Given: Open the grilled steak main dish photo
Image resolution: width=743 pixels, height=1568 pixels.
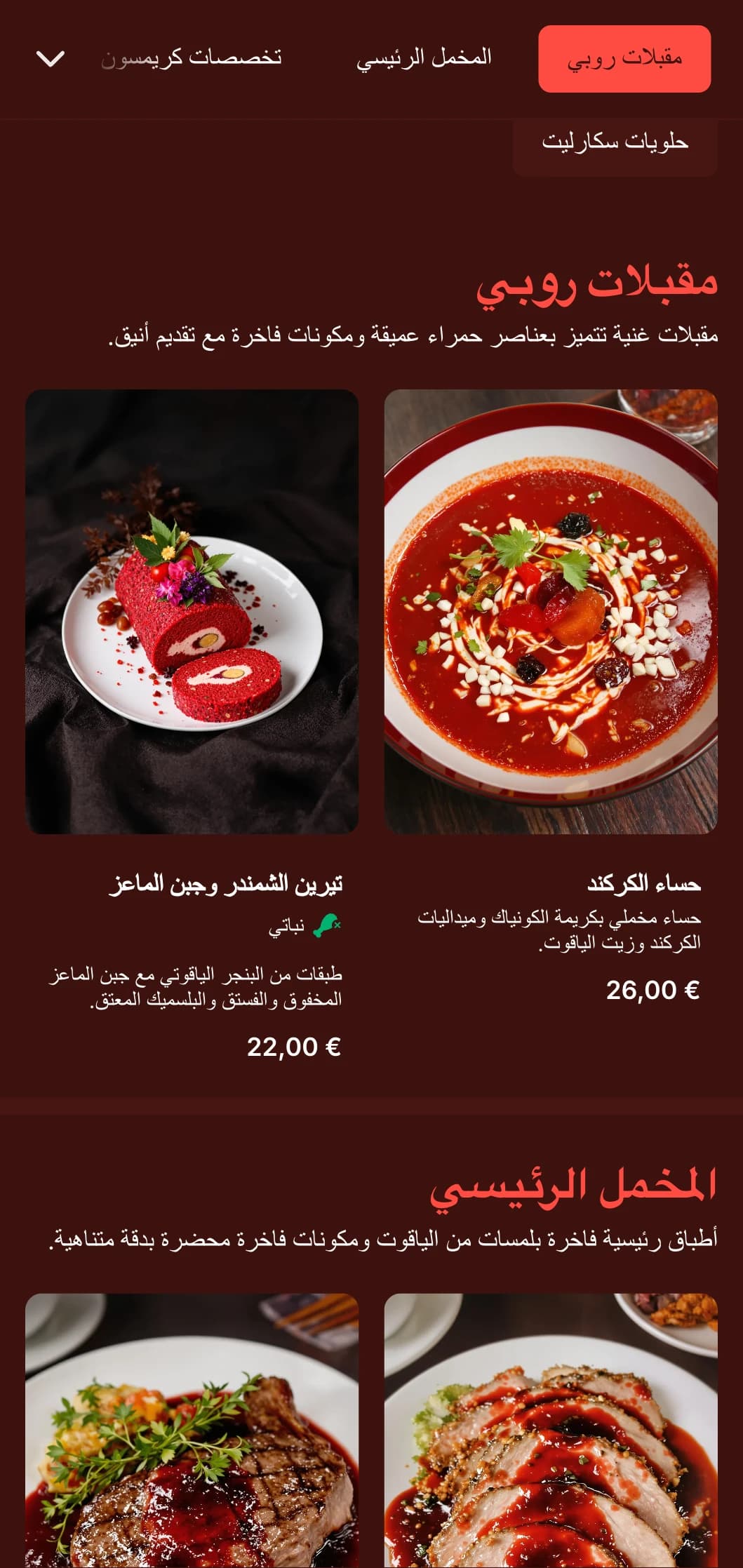Looking at the screenshot, I should pyautogui.click(x=192, y=1431).
